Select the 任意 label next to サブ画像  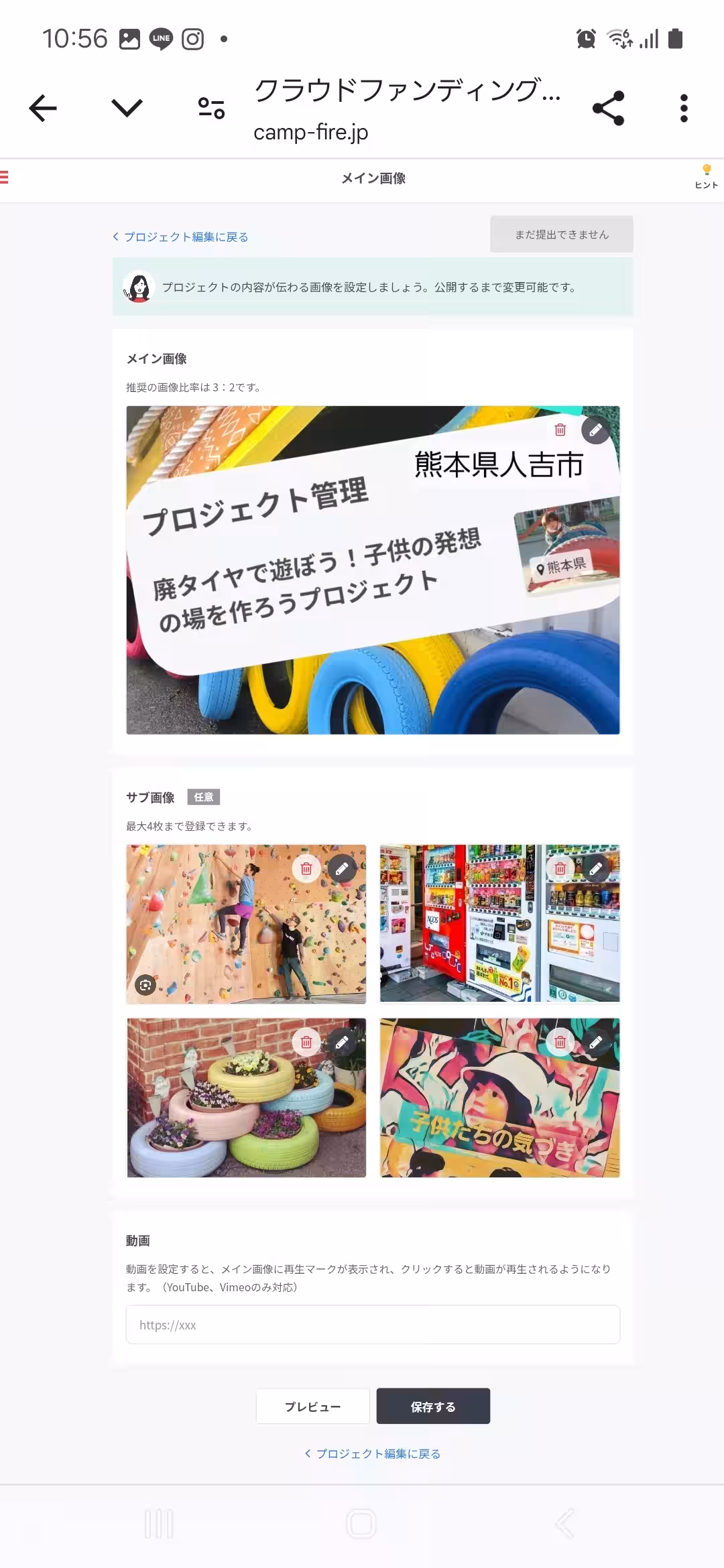click(x=204, y=797)
